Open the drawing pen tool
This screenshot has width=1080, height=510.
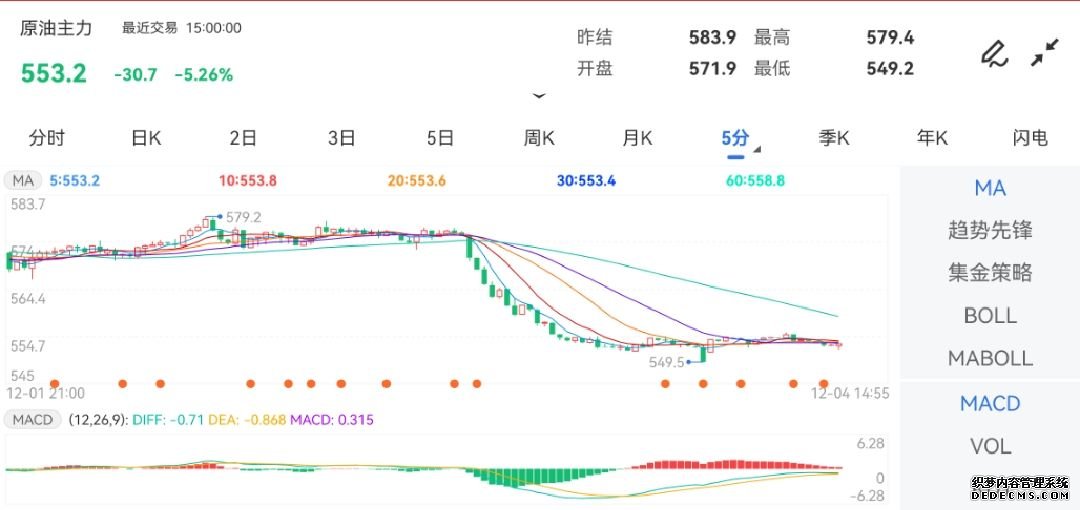(993, 53)
